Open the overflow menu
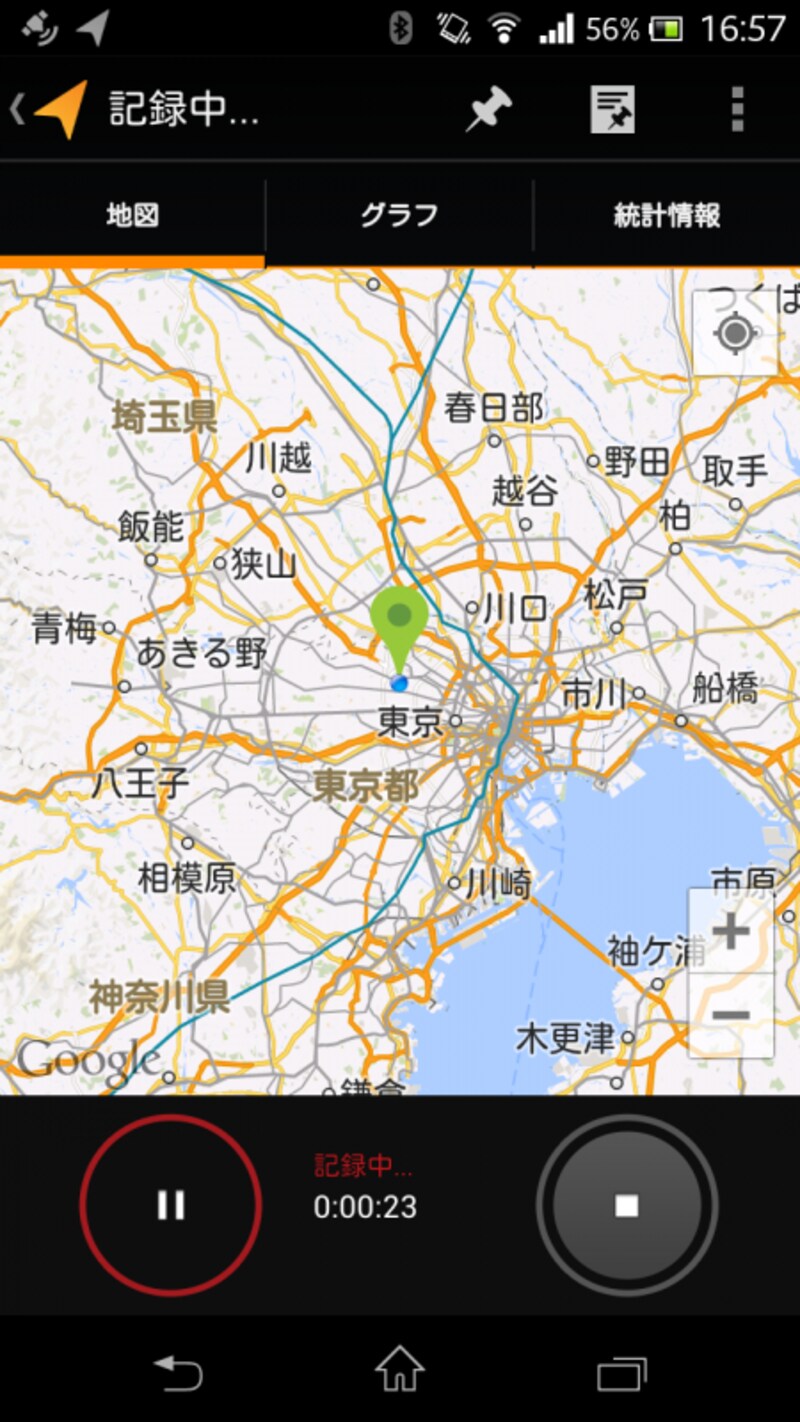This screenshot has width=800, height=1422. 737,109
